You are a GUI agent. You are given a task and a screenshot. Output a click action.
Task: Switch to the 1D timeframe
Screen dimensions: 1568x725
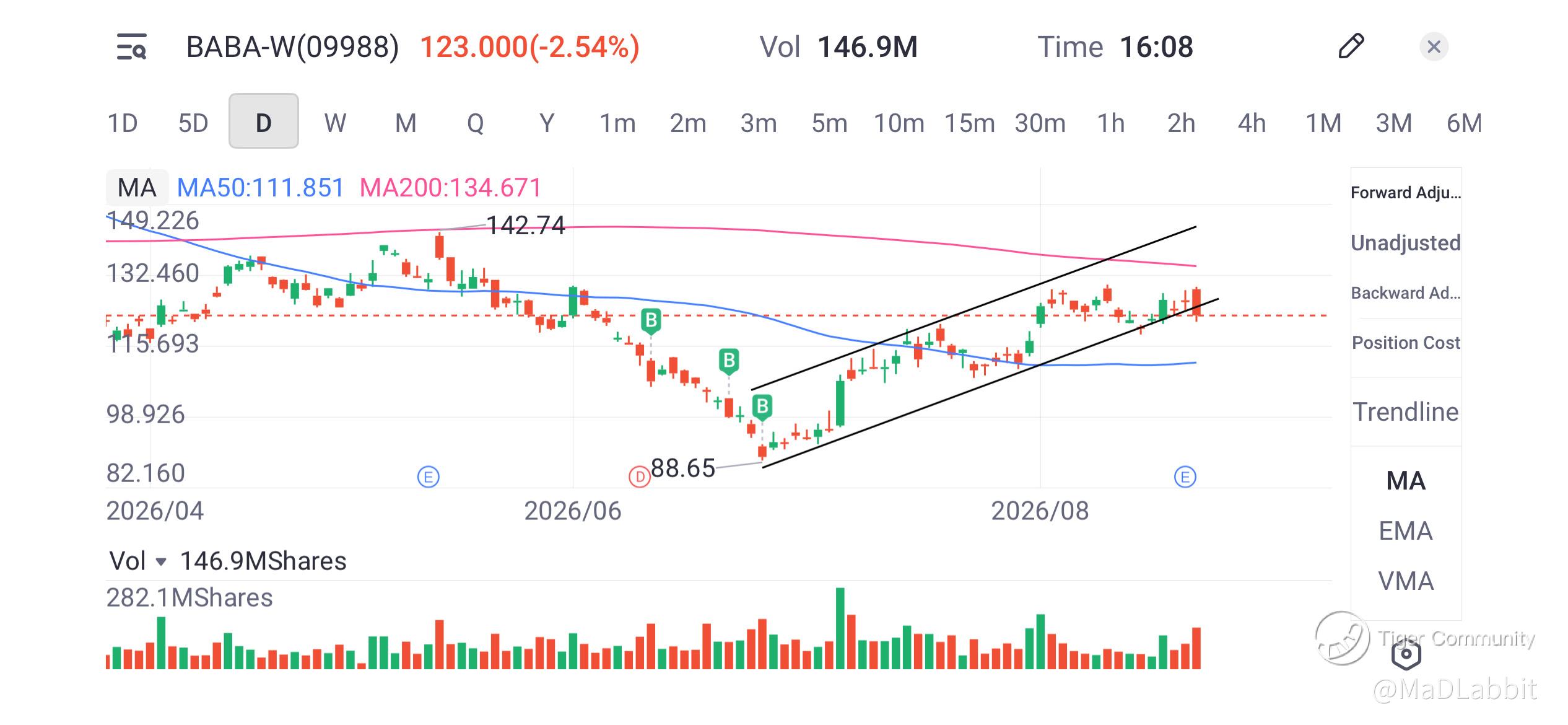coord(123,123)
